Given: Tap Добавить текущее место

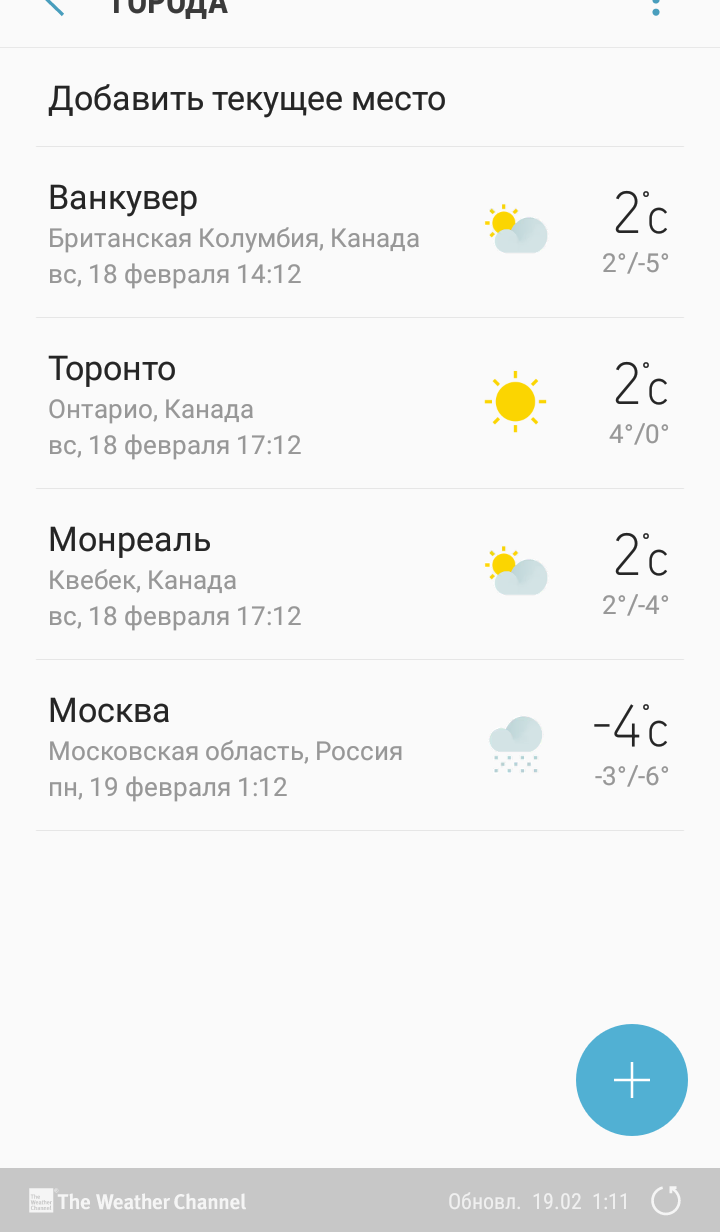Looking at the screenshot, I should [360, 99].
